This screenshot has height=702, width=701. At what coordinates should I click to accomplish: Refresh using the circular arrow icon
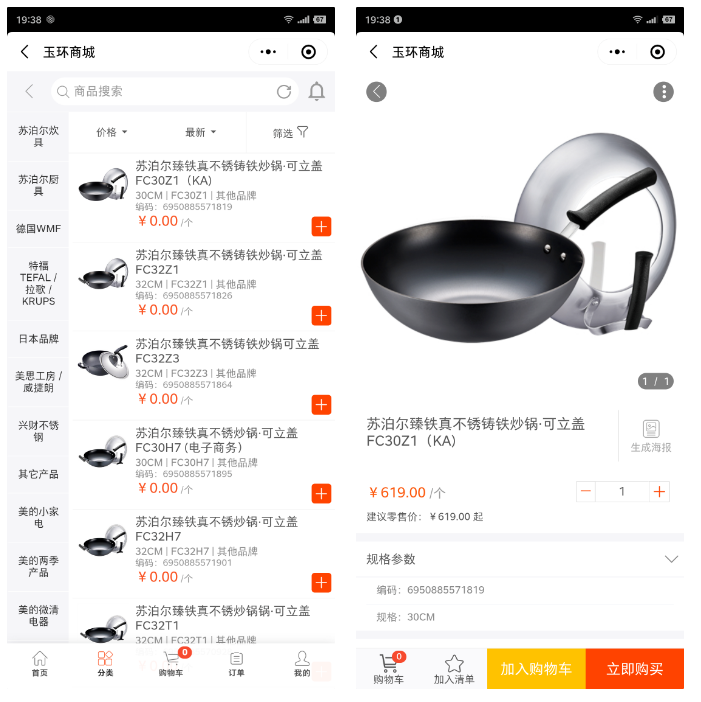[x=284, y=91]
